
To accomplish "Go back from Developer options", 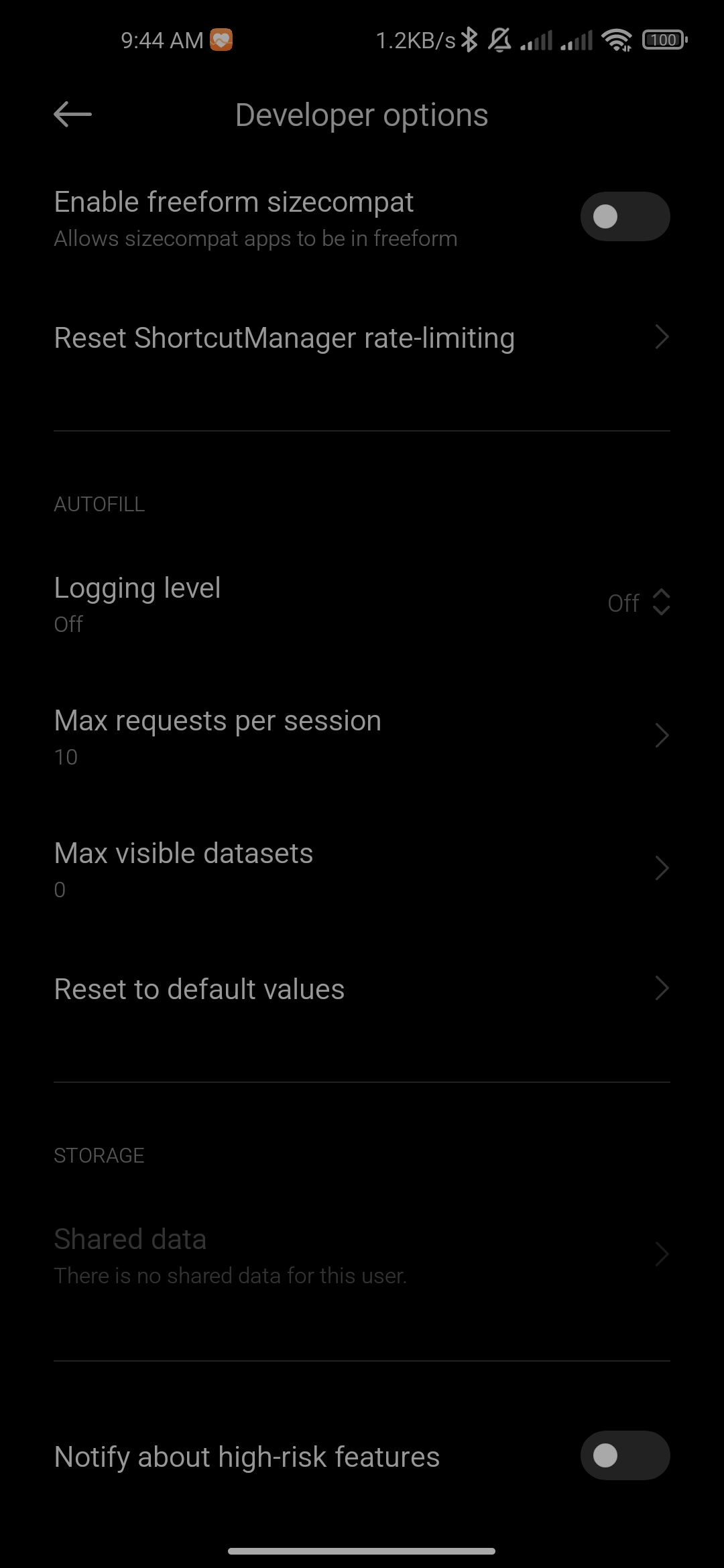I will click(x=72, y=115).
